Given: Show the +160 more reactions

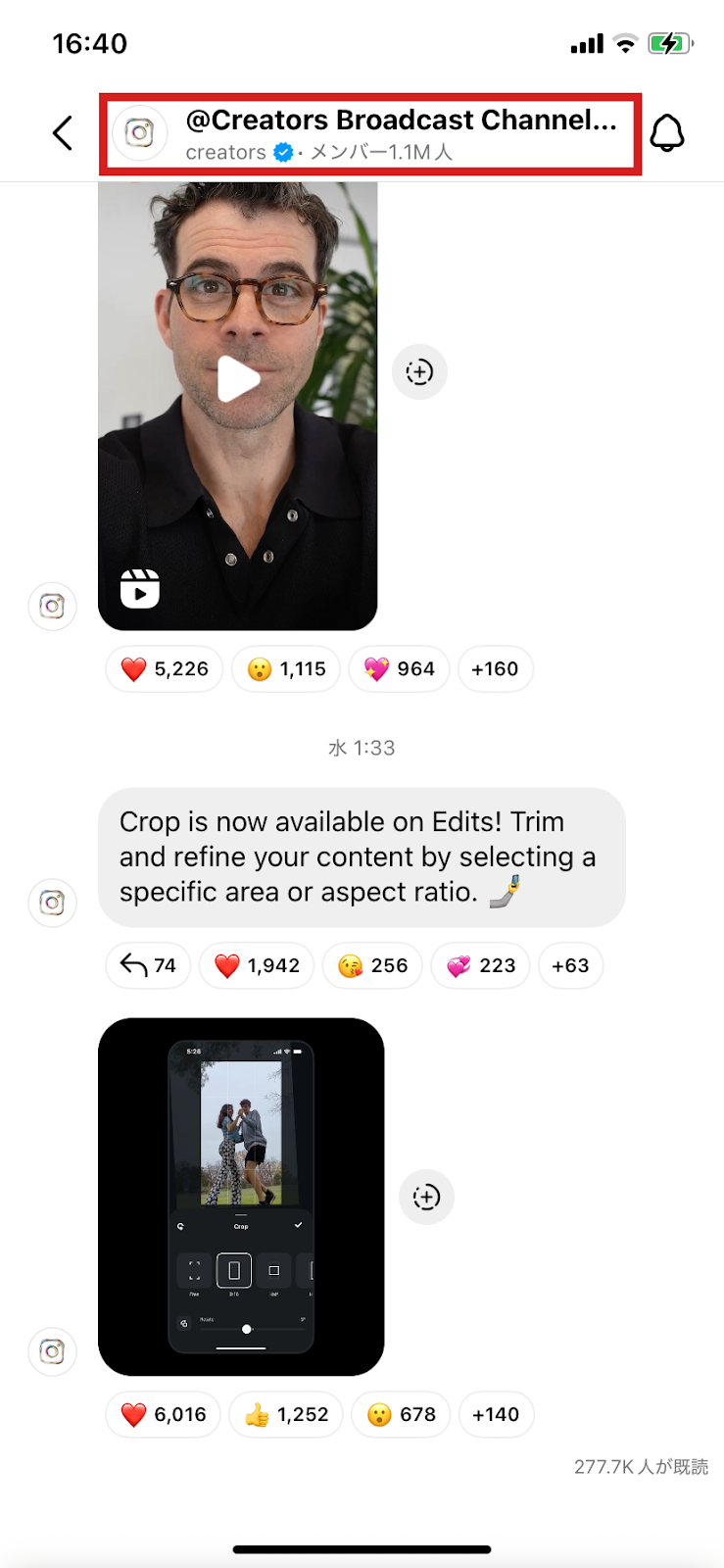Looking at the screenshot, I should pos(495,669).
